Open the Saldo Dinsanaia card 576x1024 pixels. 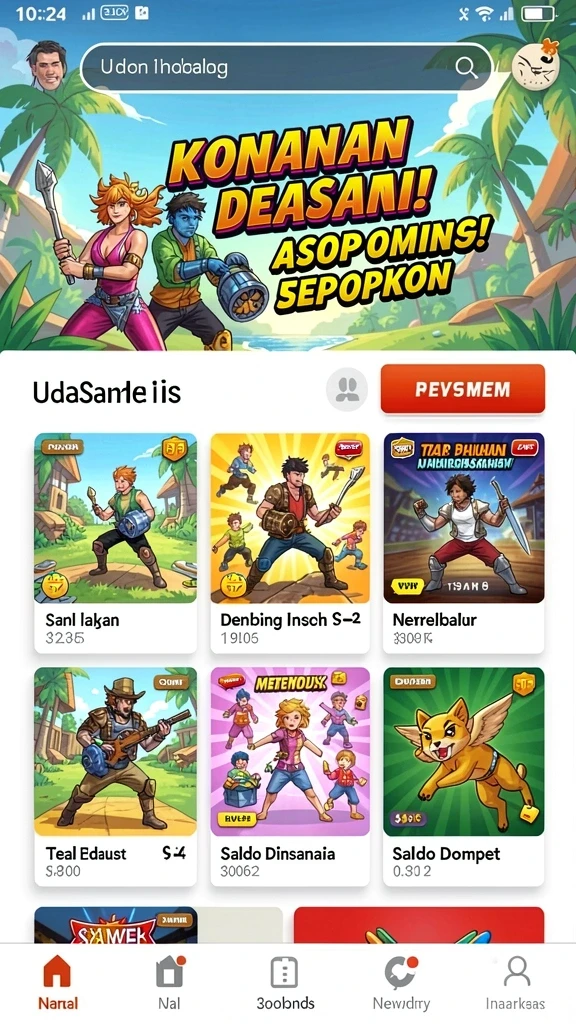coord(290,776)
